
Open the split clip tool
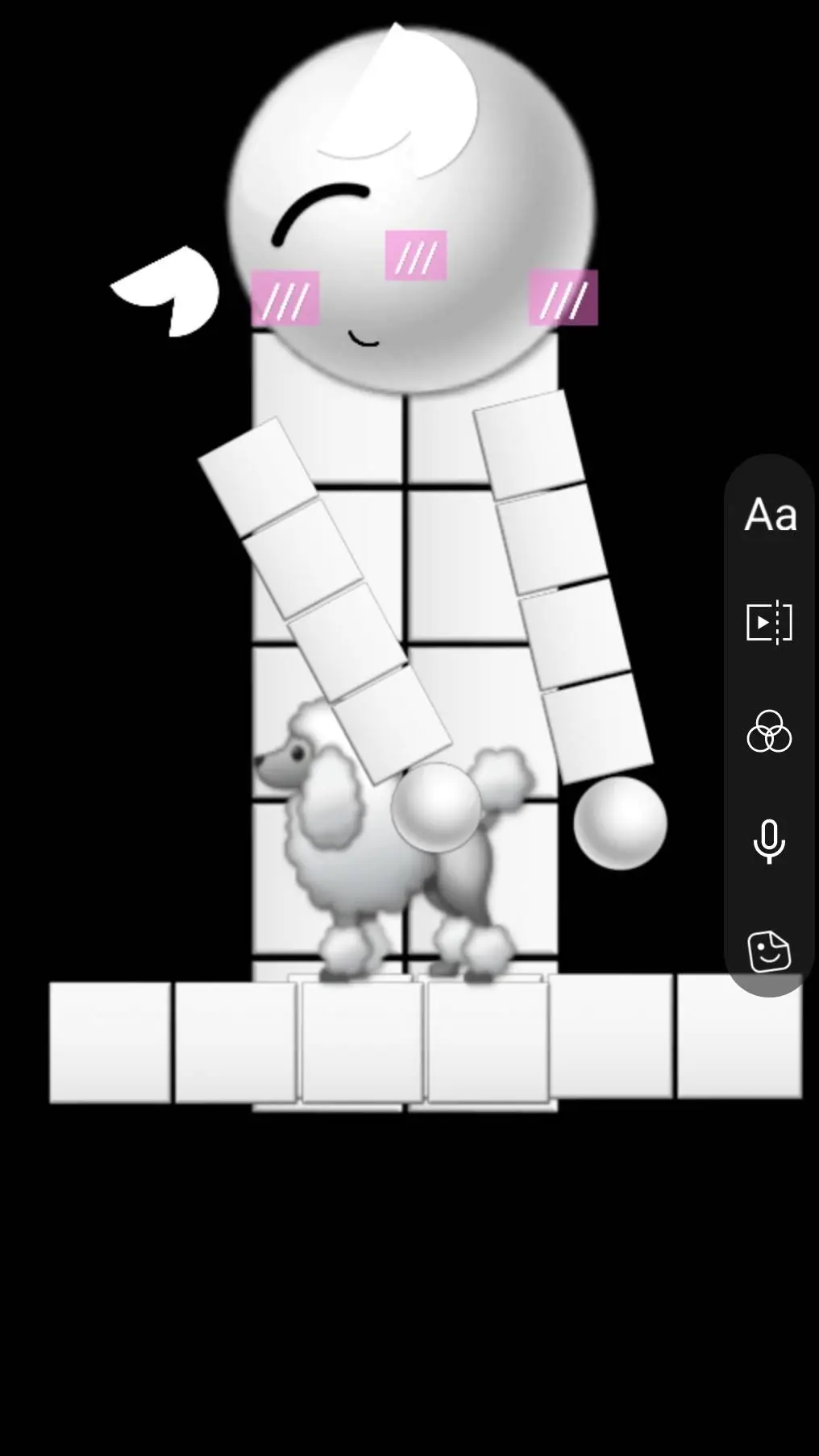(x=770, y=622)
